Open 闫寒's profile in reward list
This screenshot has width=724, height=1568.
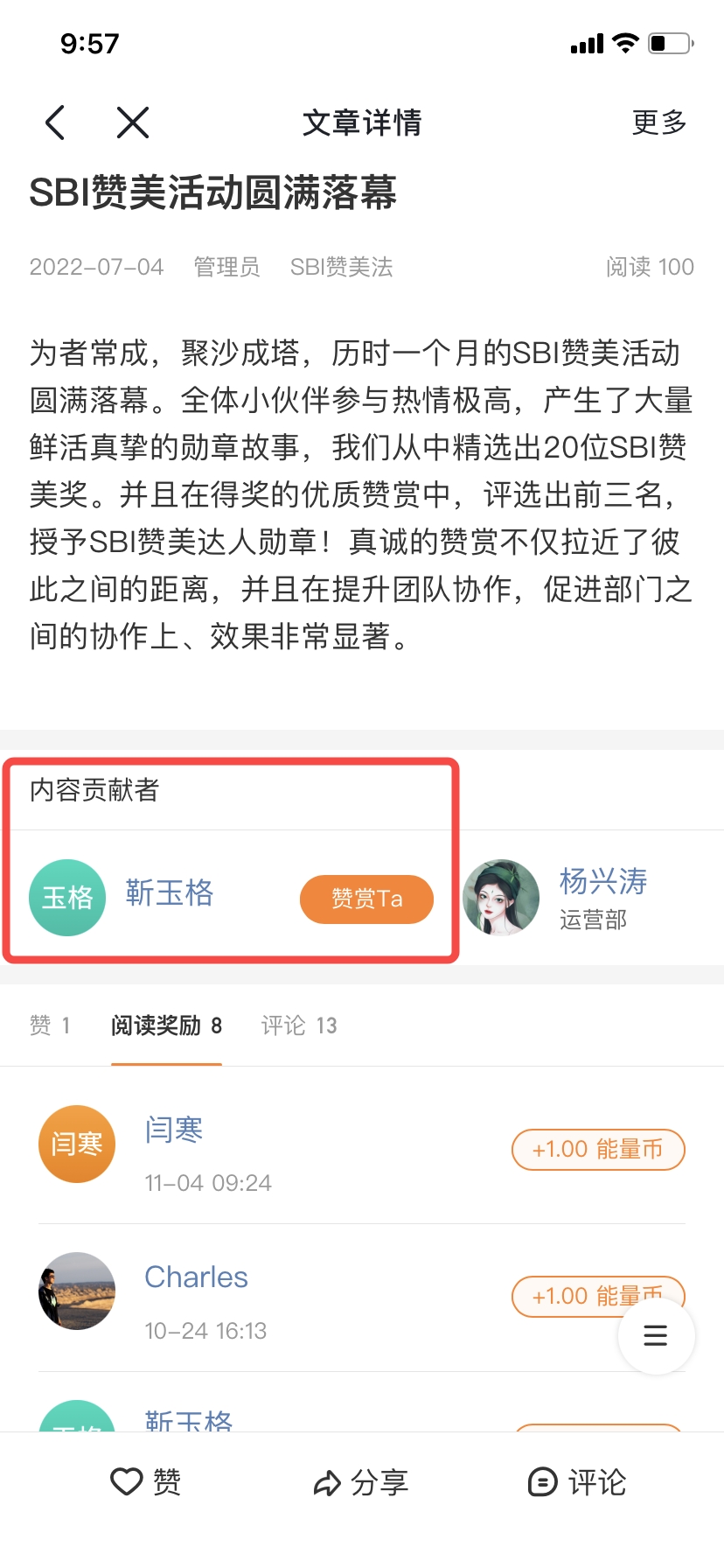(173, 1130)
